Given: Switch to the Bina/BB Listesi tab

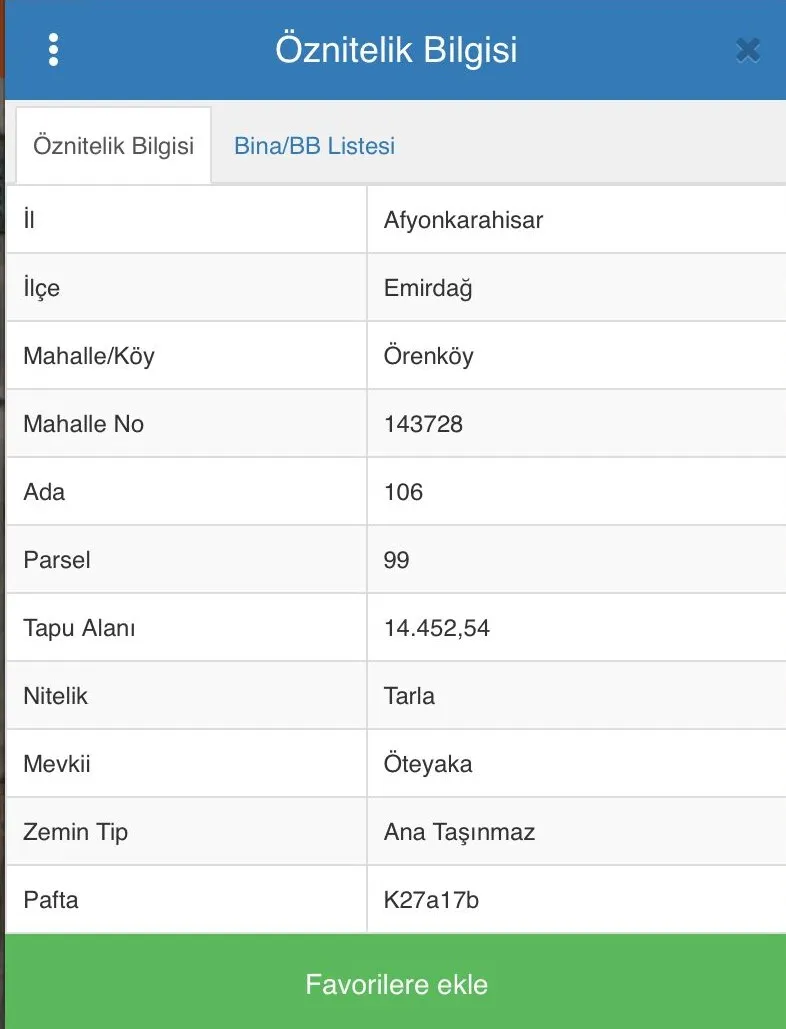Looking at the screenshot, I should tap(315, 145).
